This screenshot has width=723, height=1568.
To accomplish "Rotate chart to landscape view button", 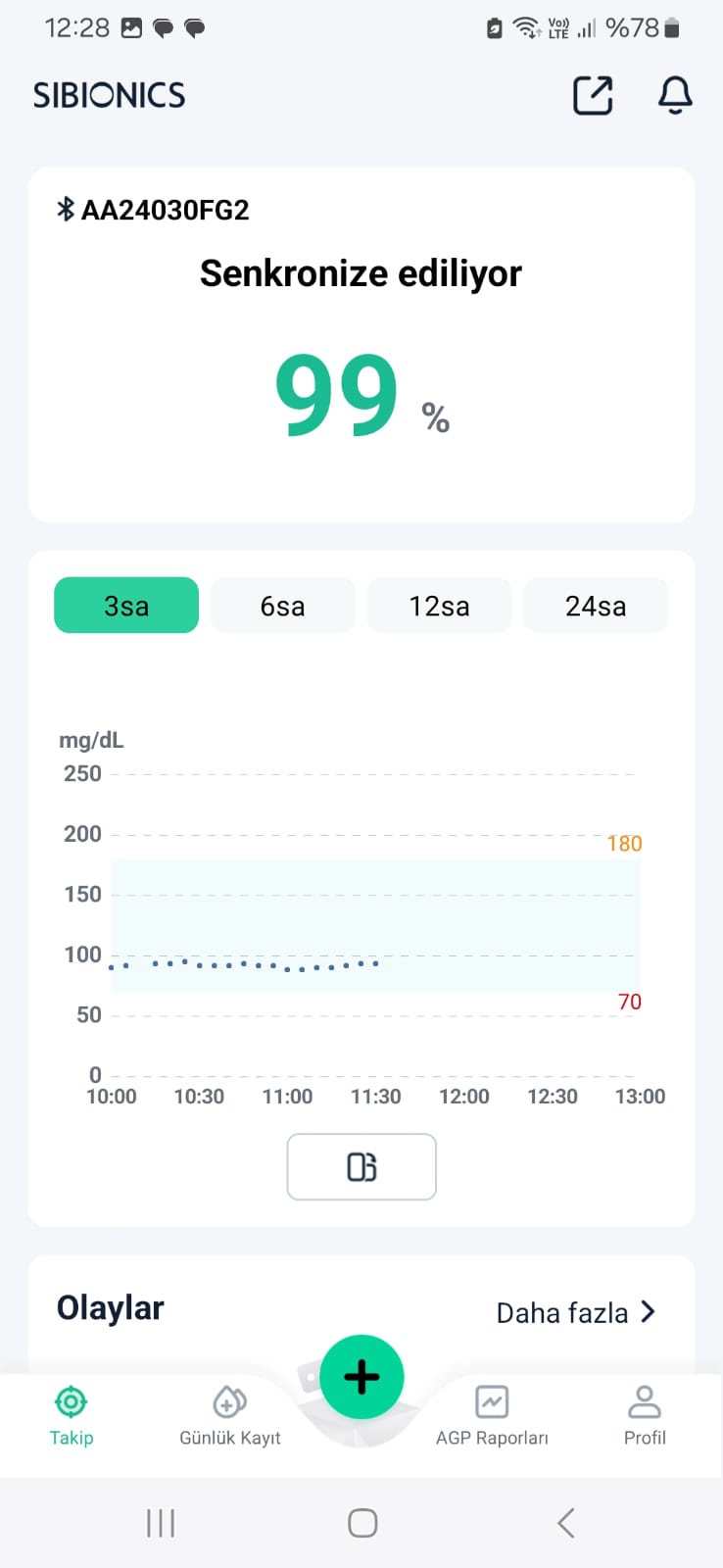I will pyautogui.click(x=361, y=1166).
